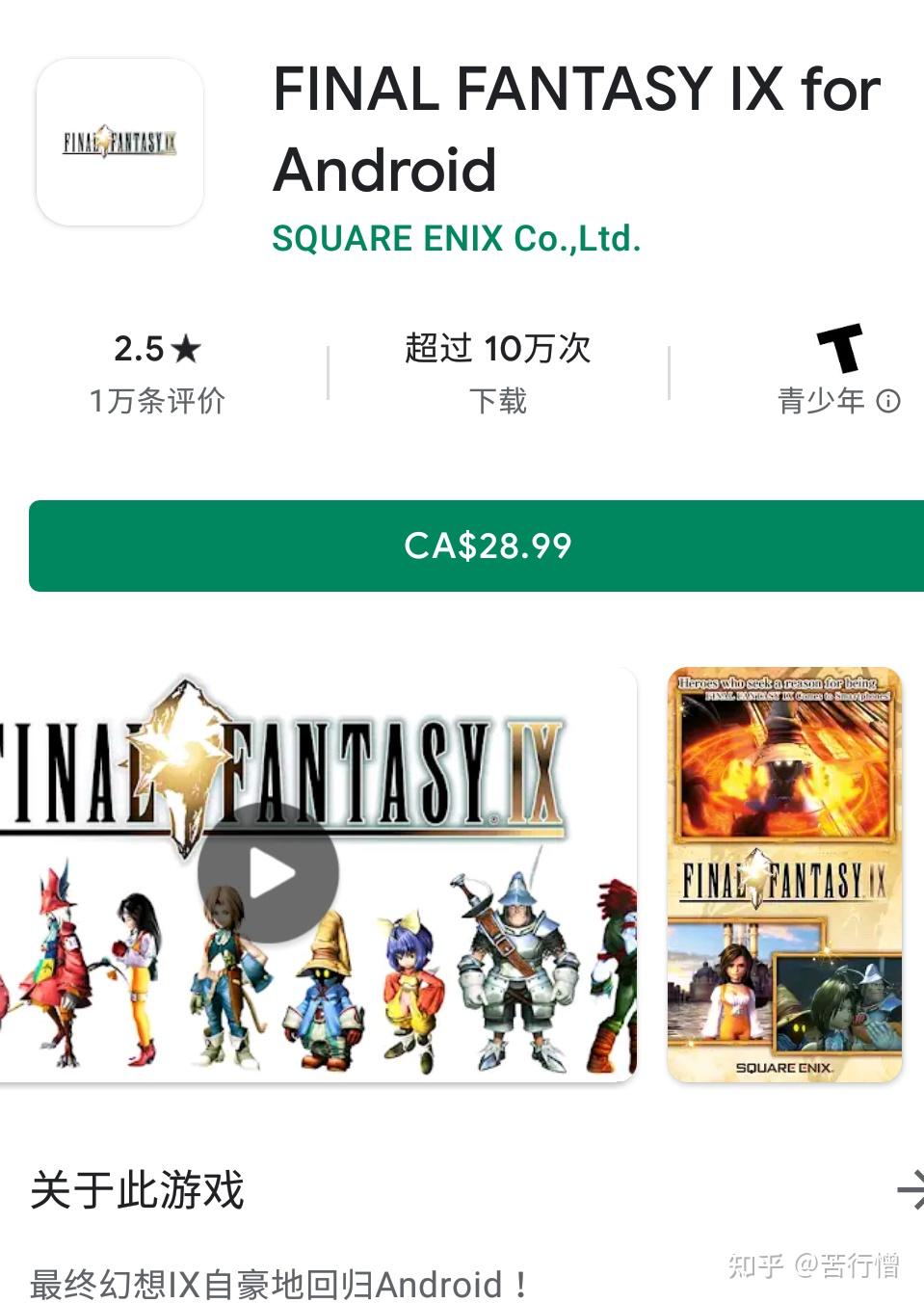Viewport: 924px width, 1303px height.
Task: Open SQUARE ENIX Co.,Ltd. developer page
Action: pos(456,238)
